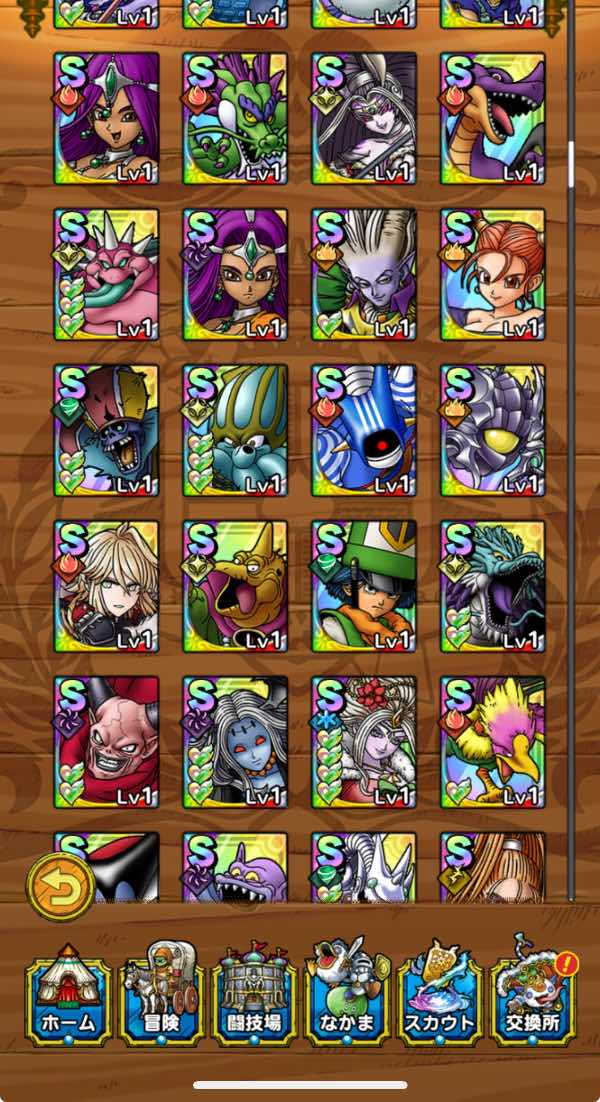Select the green dragon monster card
The height and width of the screenshot is (1102, 600).
[x=235, y=118]
